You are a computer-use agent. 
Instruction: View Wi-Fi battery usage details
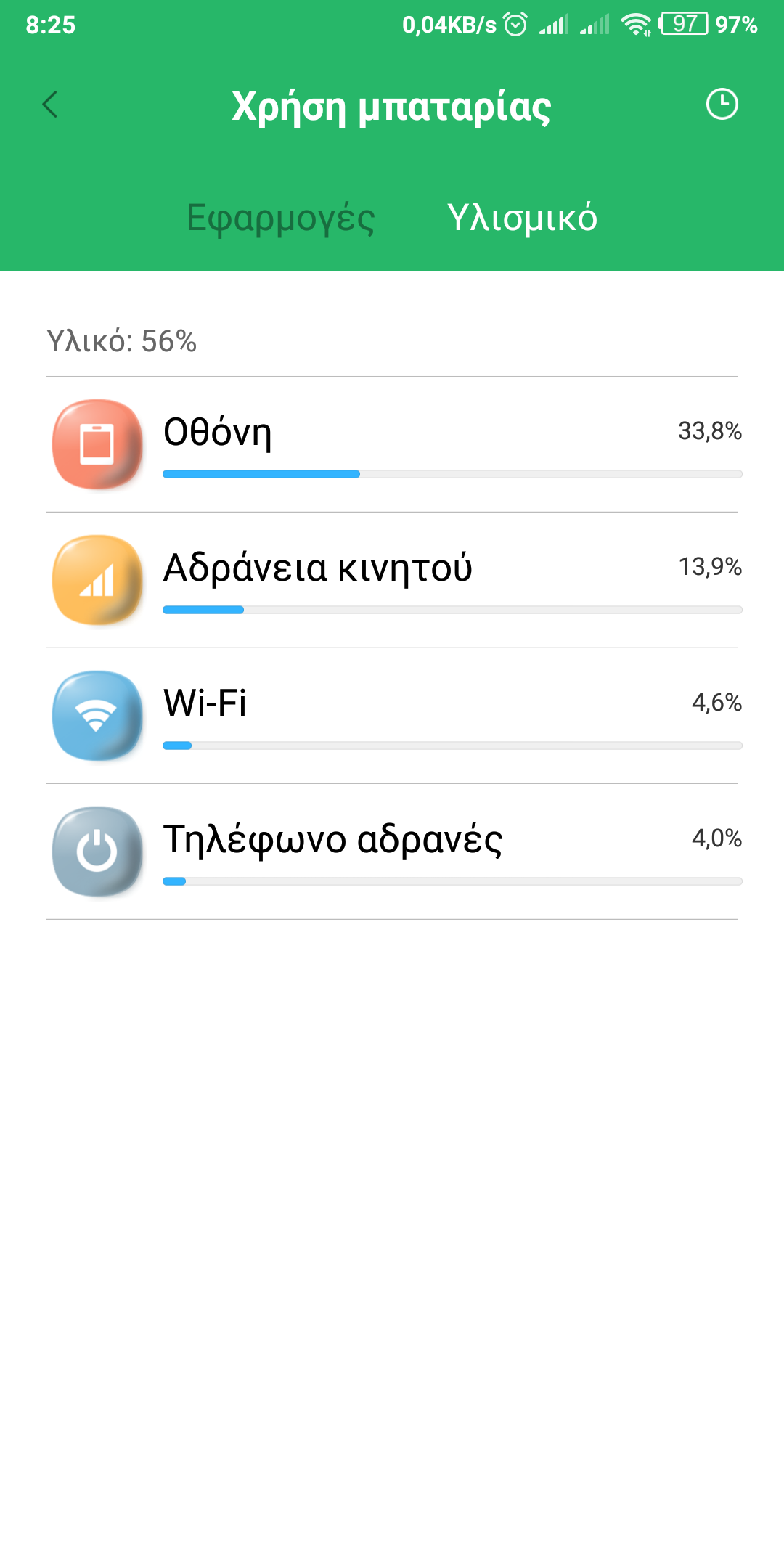(392, 716)
